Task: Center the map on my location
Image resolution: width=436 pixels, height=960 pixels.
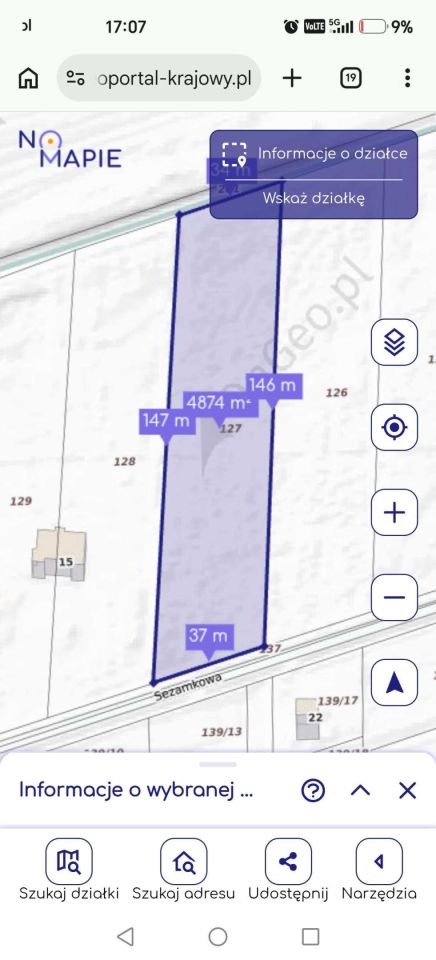Action: coord(394,427)
